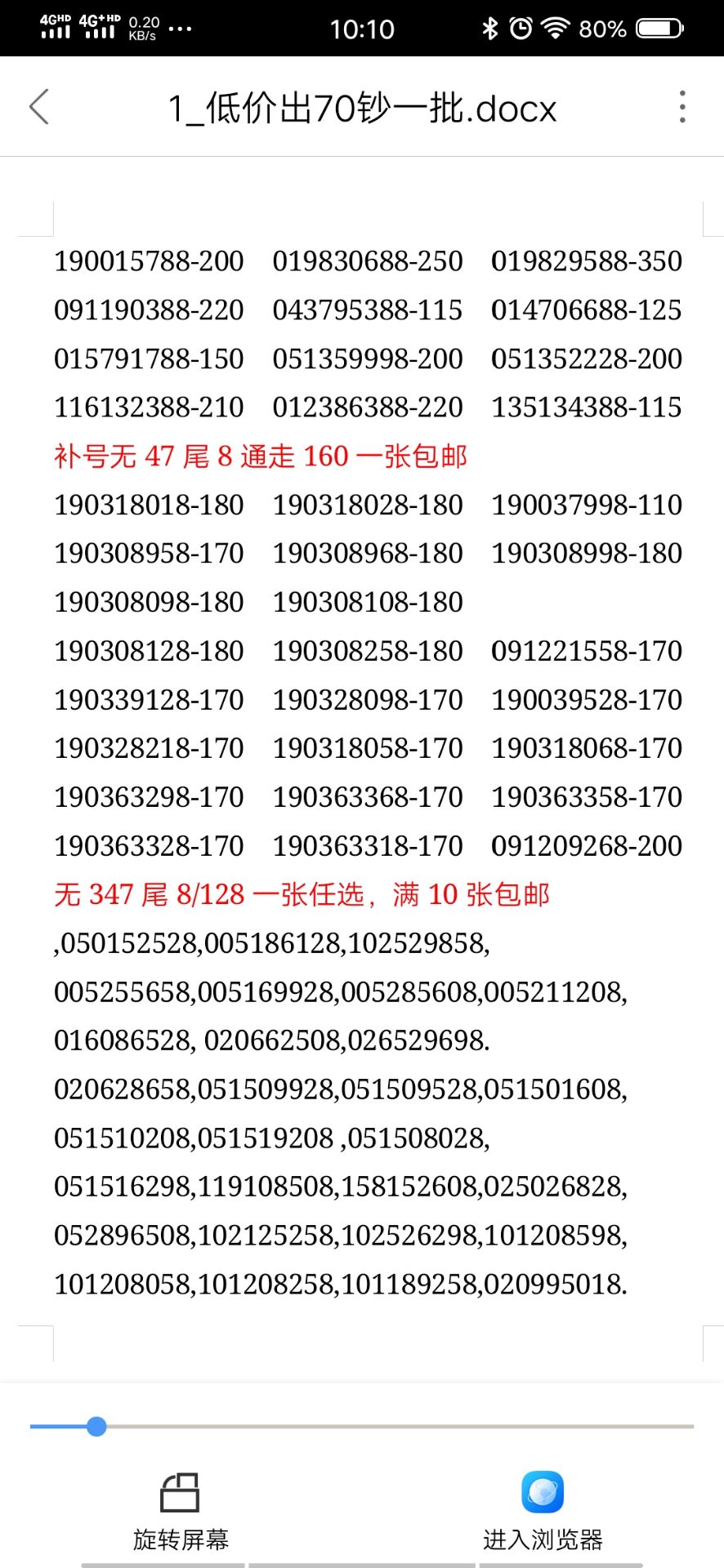Image resolution: width=724 pixels, height=1568 pixels.
Task: Go back from the document viewer
Action: (39, 107)
